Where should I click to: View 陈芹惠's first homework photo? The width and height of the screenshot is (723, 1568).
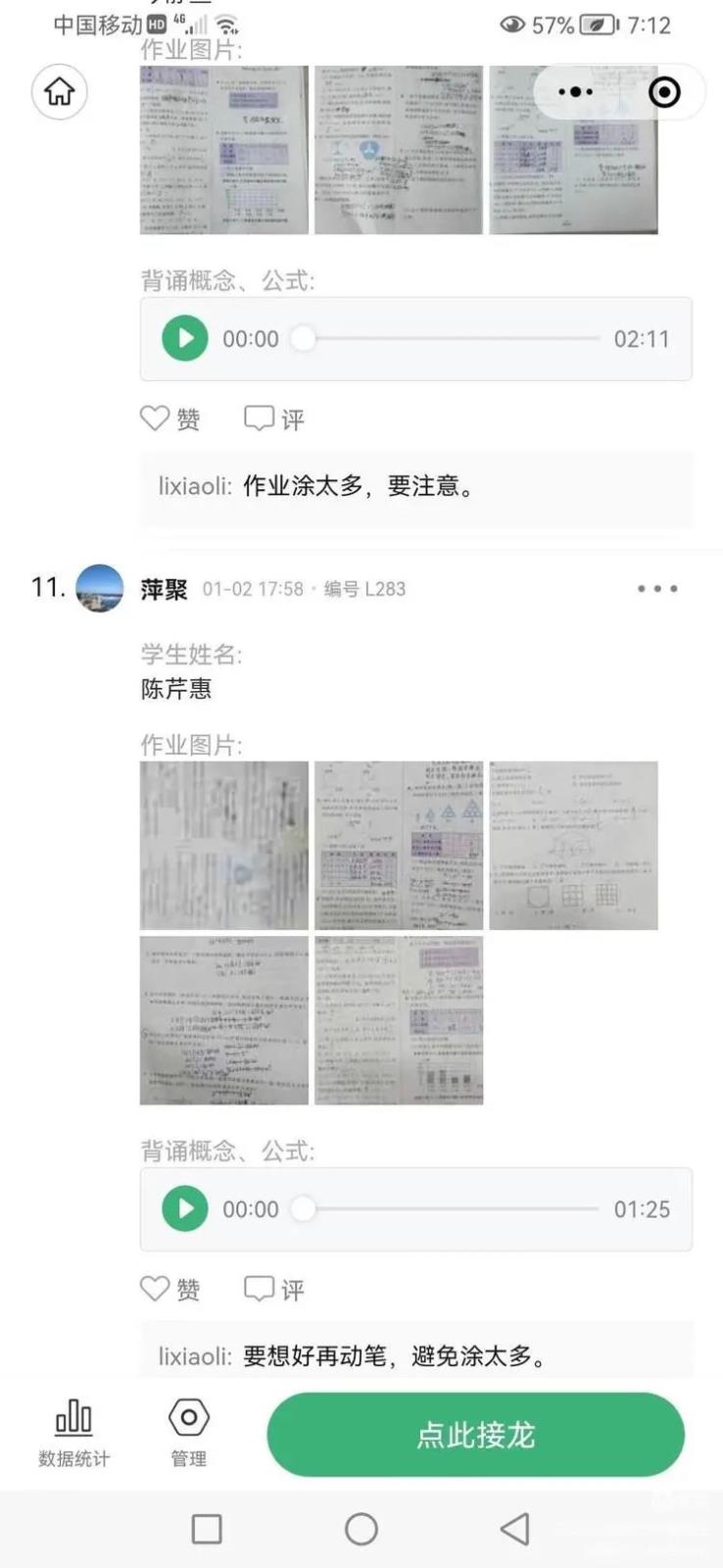(224, 845)
